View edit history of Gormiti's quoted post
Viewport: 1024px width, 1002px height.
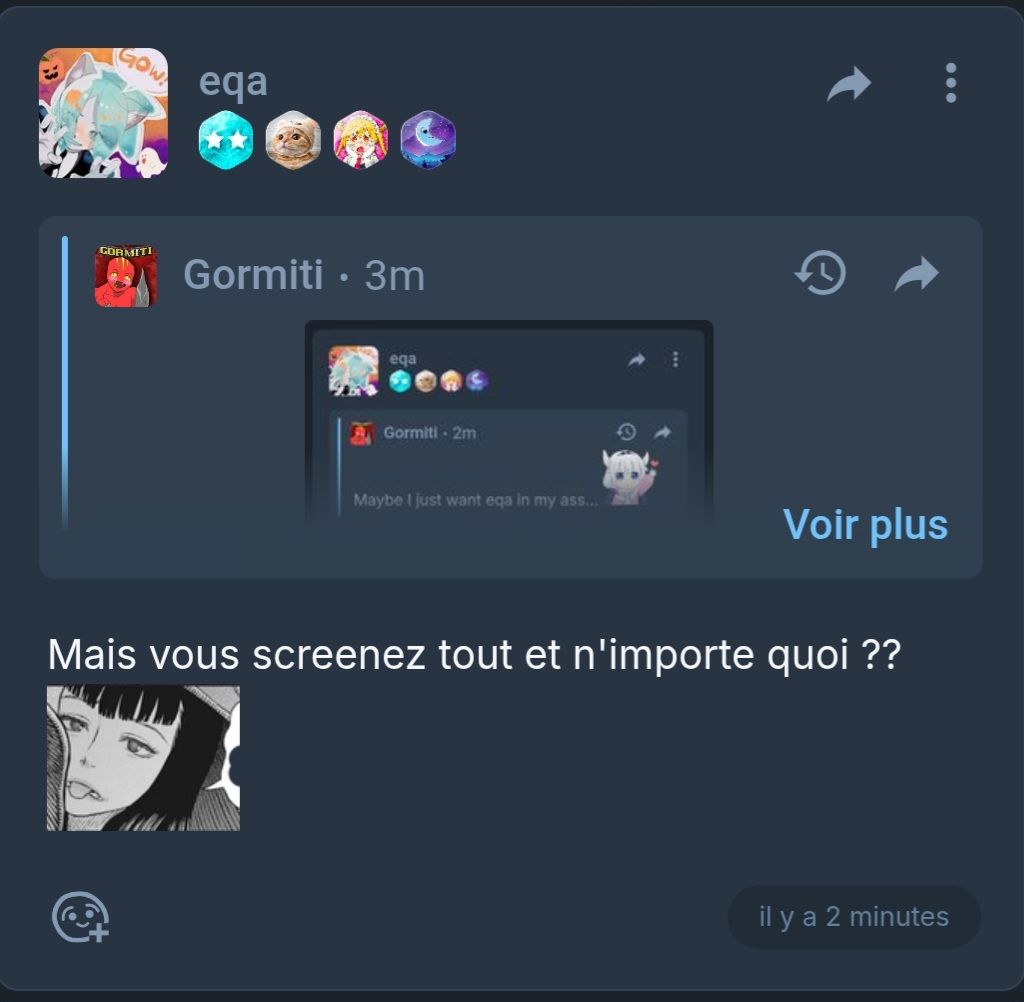(820, 273)
